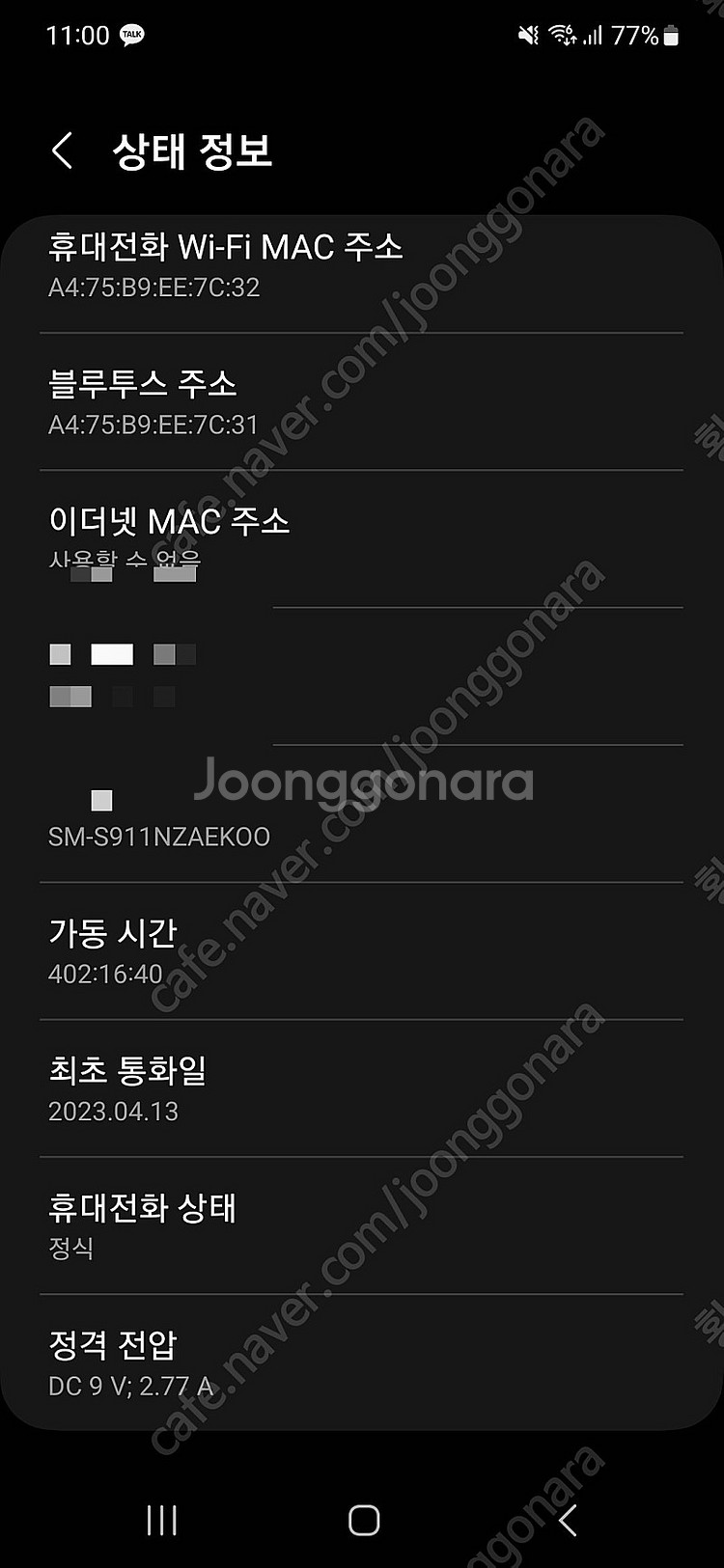Tap the battery 77% indicator
Image resolution: width=724 pixels, height=1568 pixels.
(641, 36)
